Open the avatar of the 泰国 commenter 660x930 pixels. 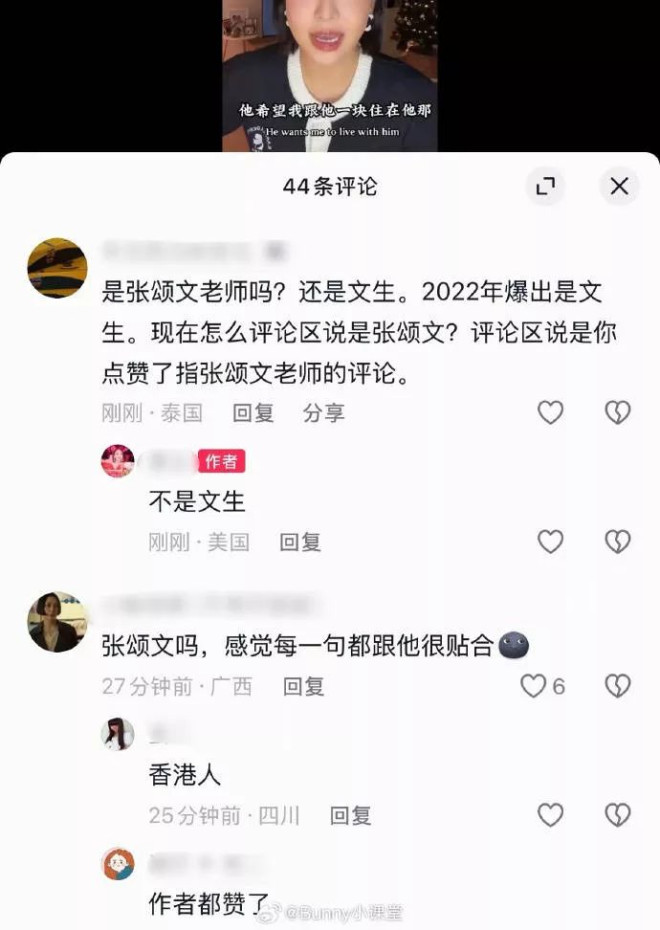point(57,268)
